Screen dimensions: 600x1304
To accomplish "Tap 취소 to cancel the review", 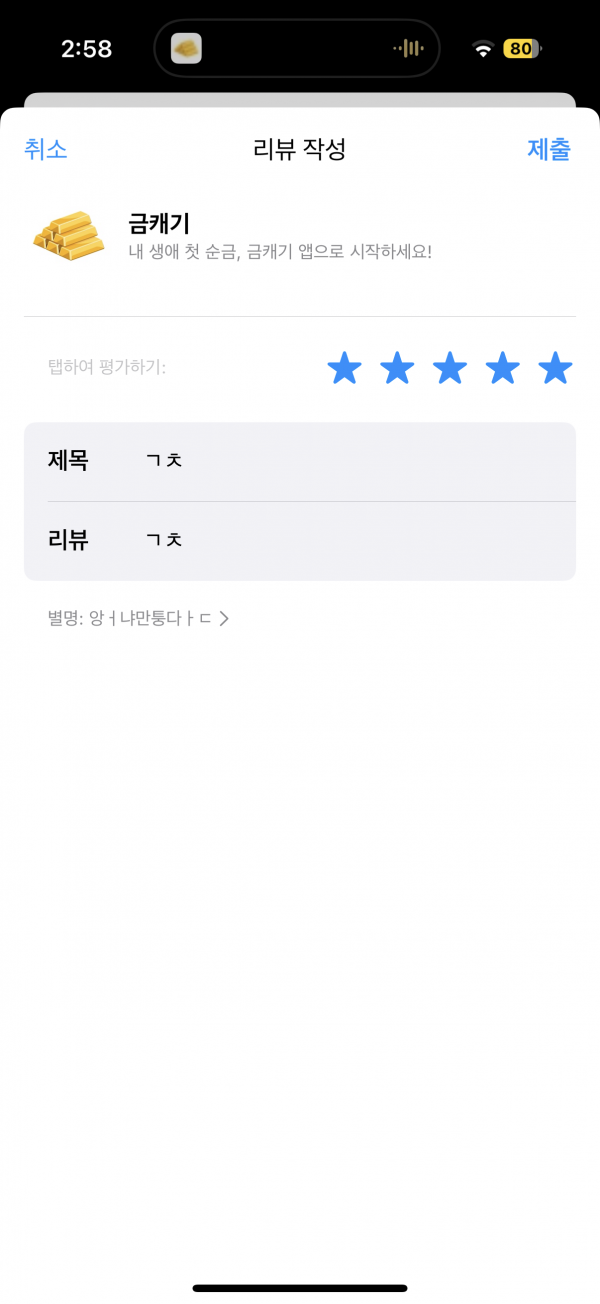I will click(46, 149).
